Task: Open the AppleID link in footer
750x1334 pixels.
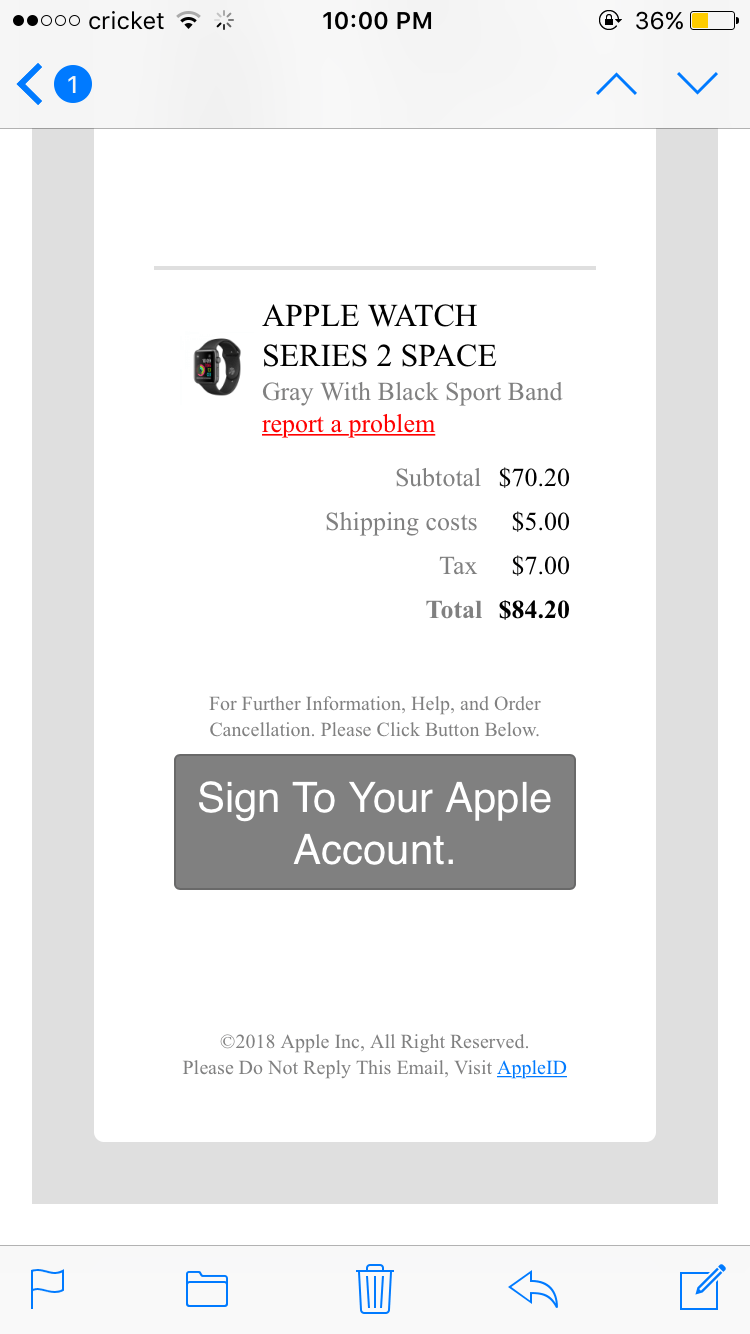Action: coord(531,1068)
